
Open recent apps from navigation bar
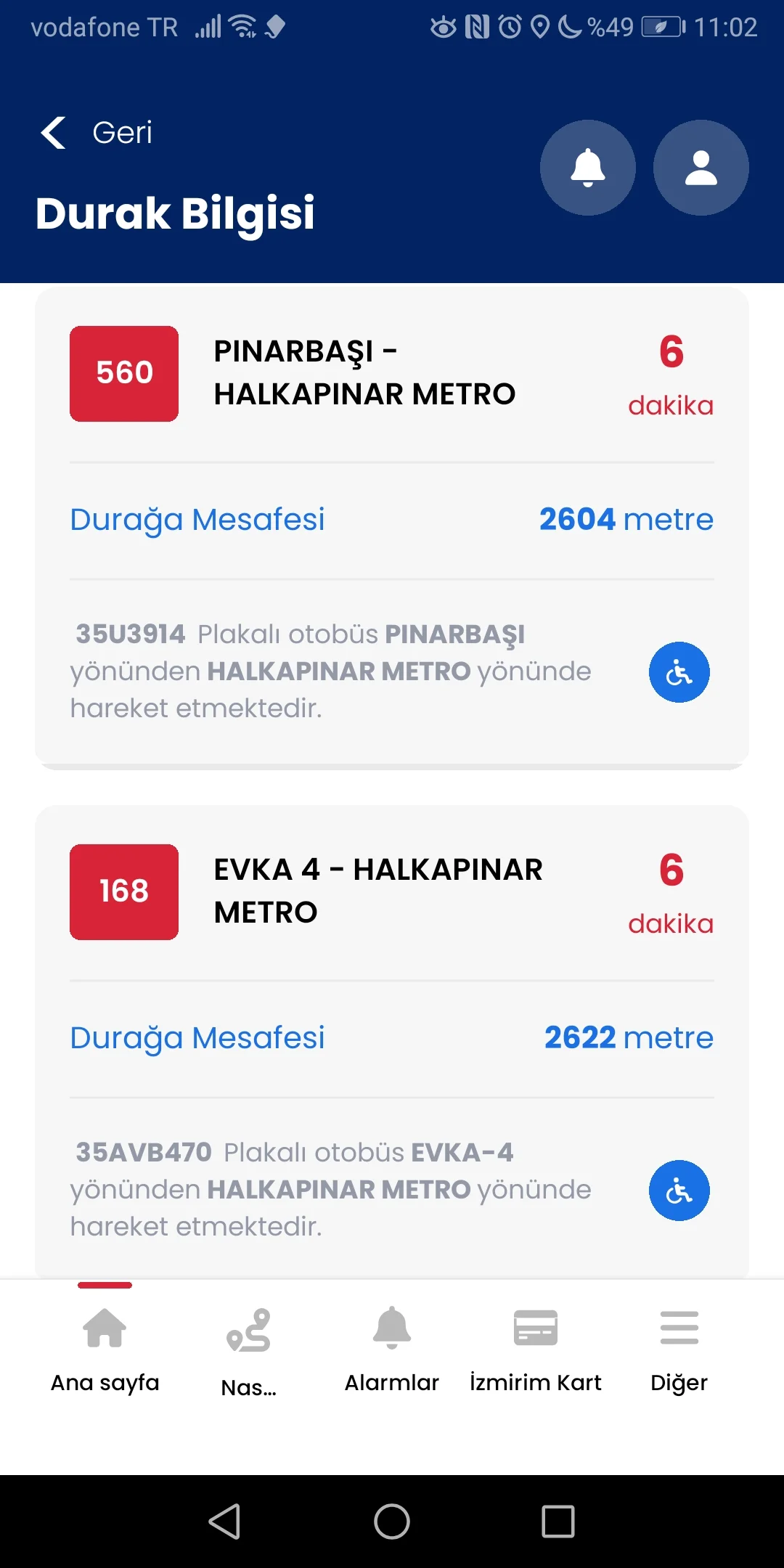[x=558, y=1521]
